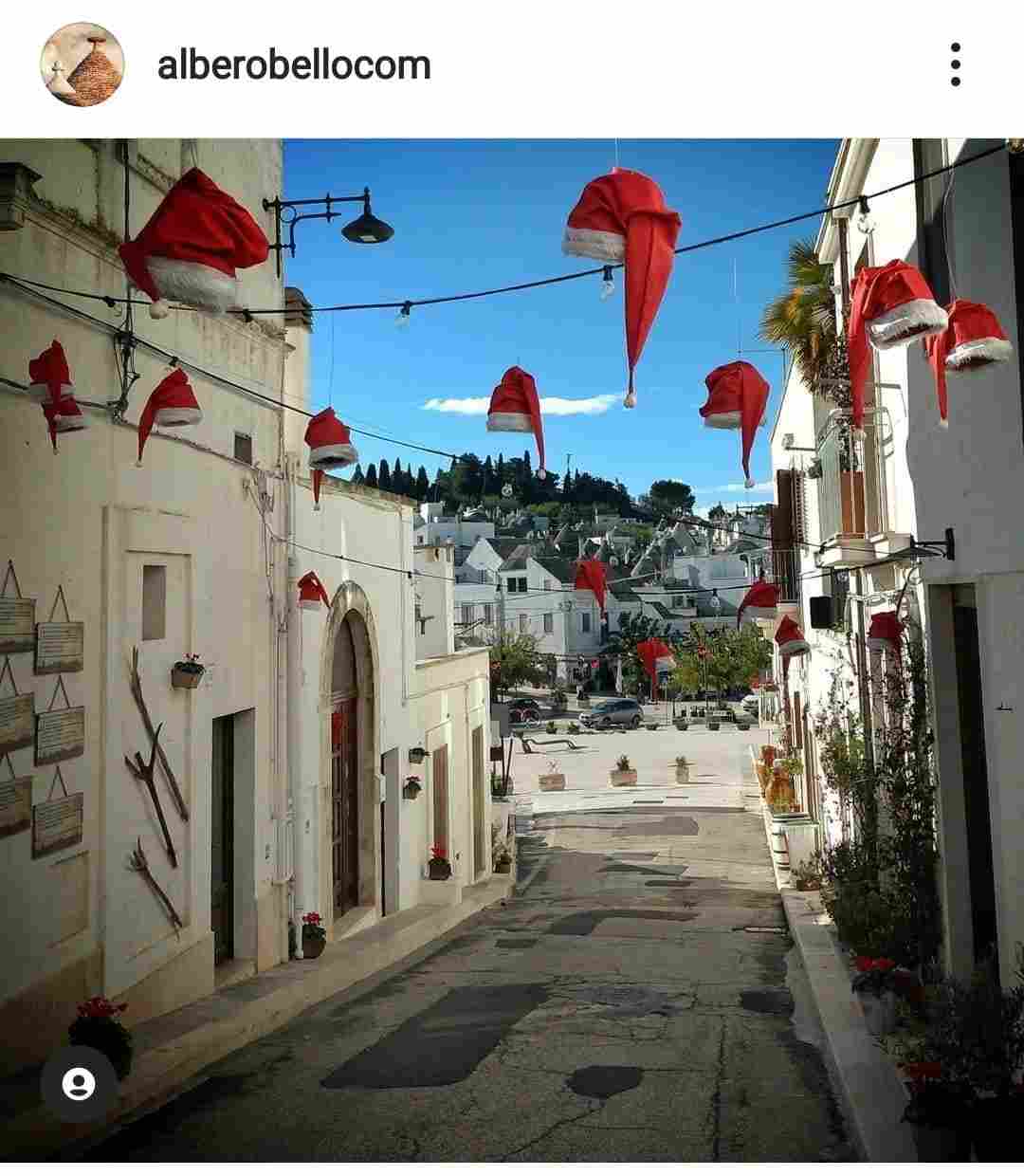Open alberobellocom profile picture
The image size is (1024, 1176).
[82, 64]
